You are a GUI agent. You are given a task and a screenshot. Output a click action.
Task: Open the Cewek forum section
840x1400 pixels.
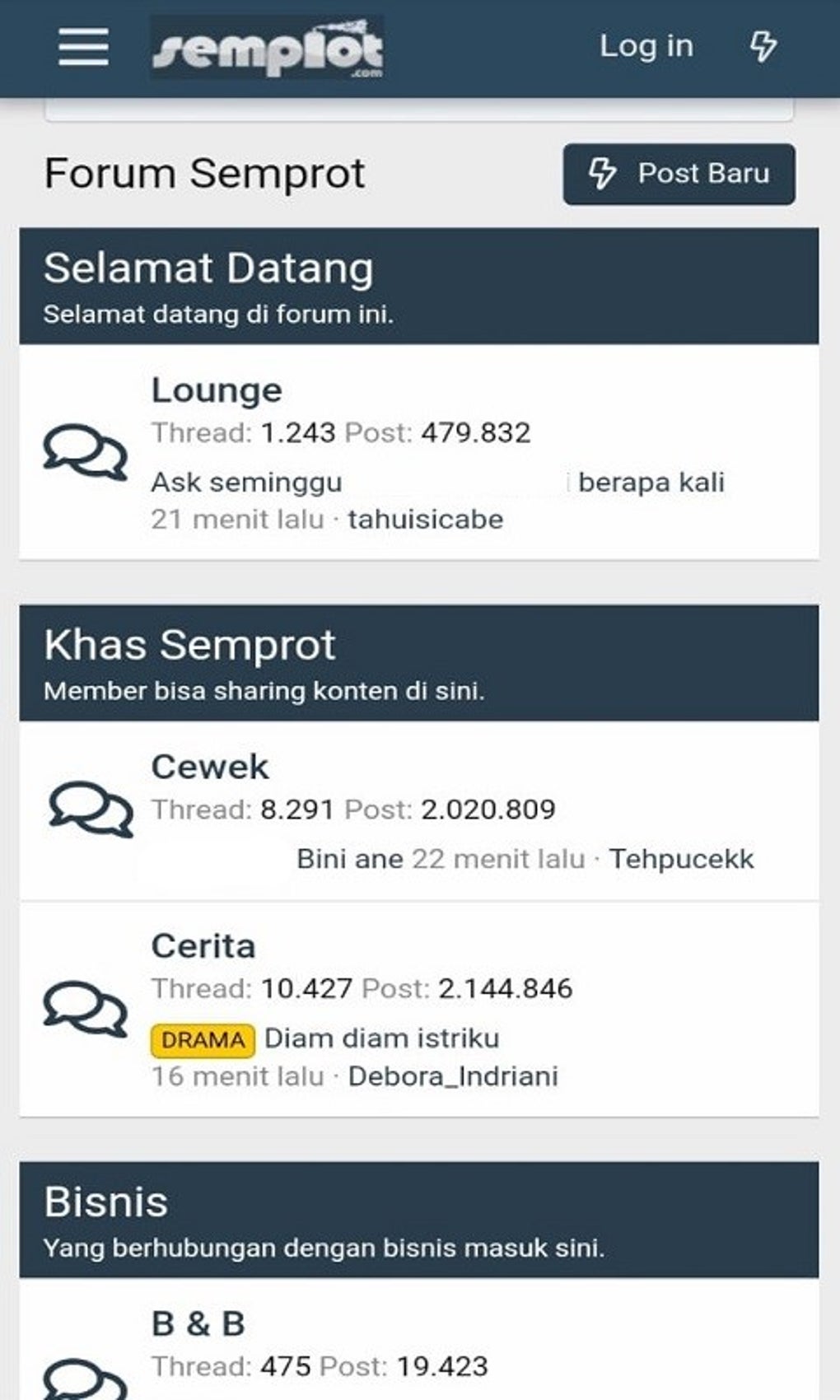pos(209,767)
